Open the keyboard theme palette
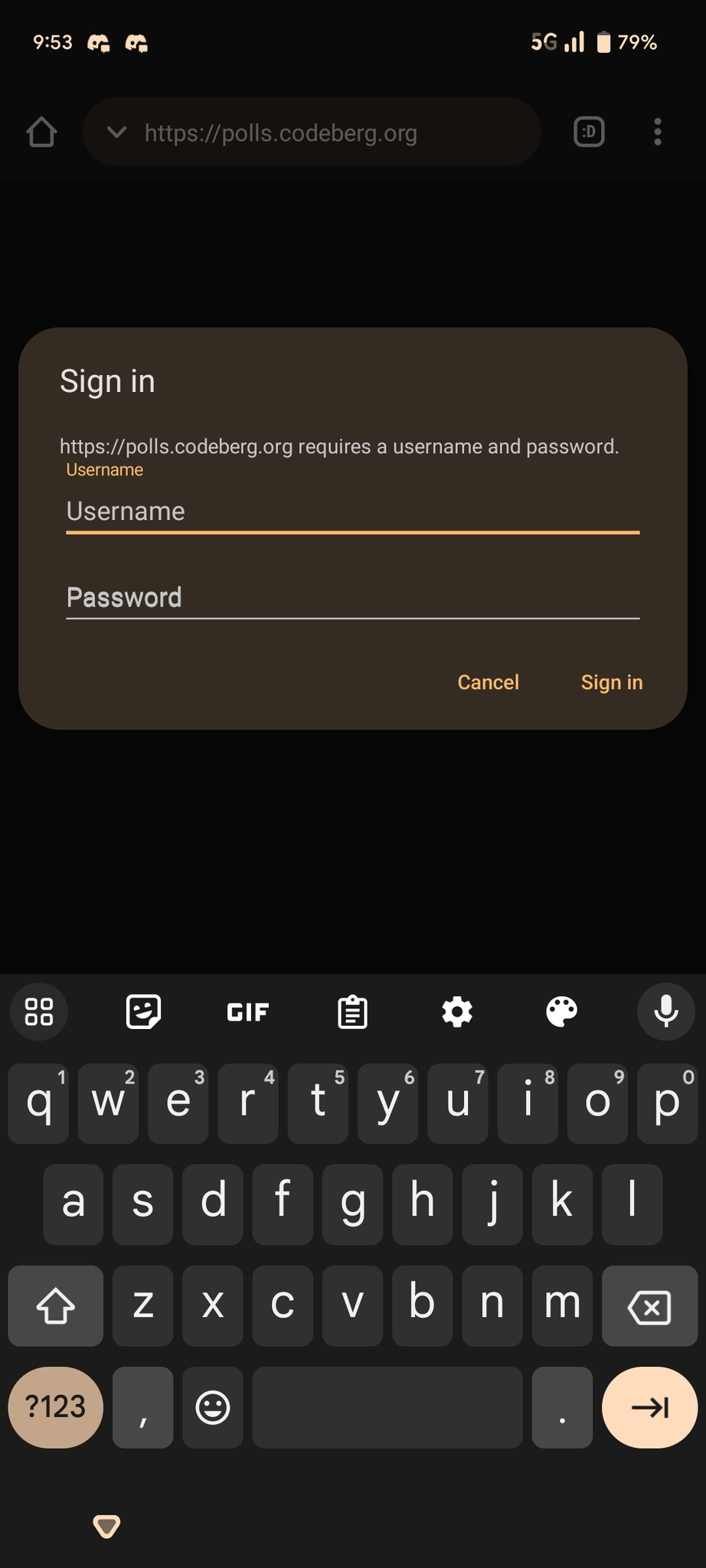Viewport: 706px width, 1568px height. click(x=561, y=1011)
